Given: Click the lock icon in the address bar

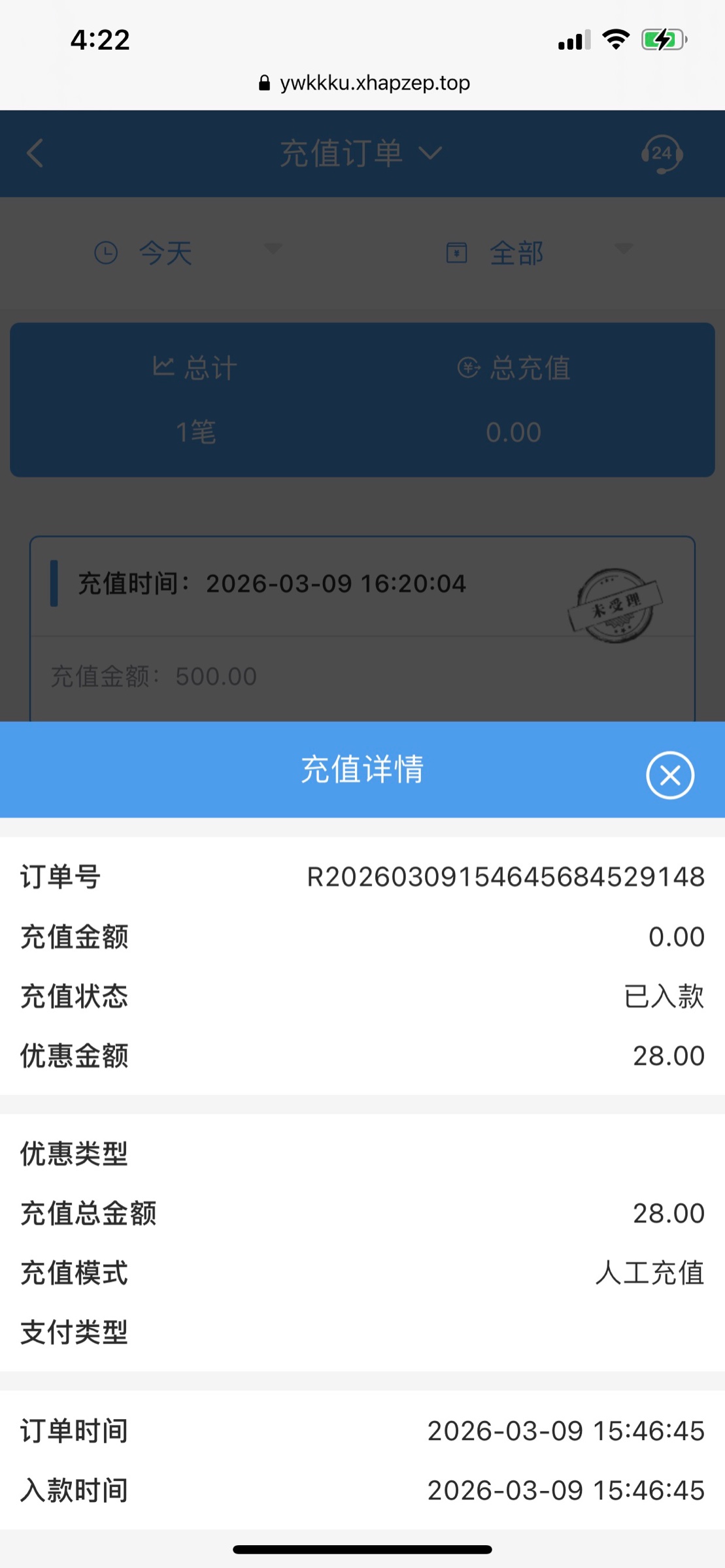Looking at the screenshot, I should pyautogui.click(x=264, y=82).
